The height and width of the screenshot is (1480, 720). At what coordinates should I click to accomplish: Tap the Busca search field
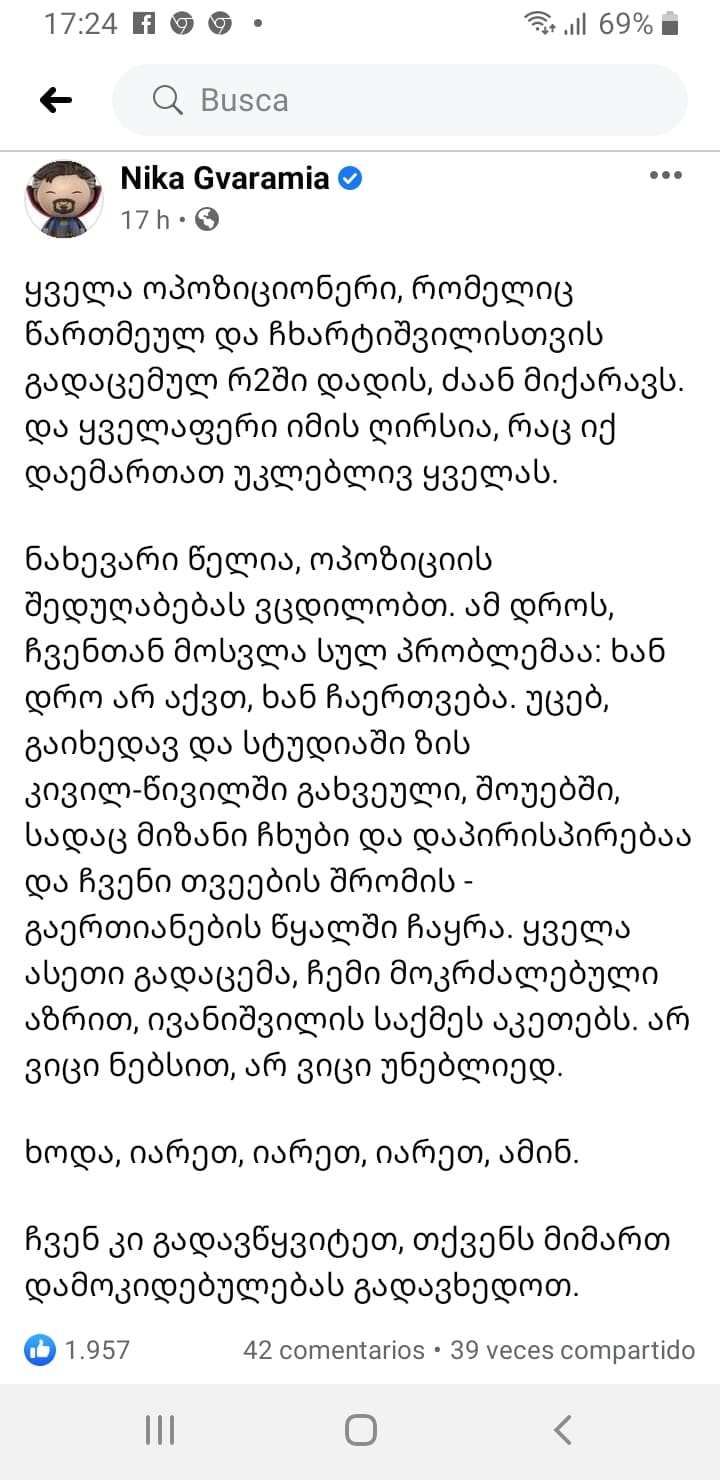point(400,100)
